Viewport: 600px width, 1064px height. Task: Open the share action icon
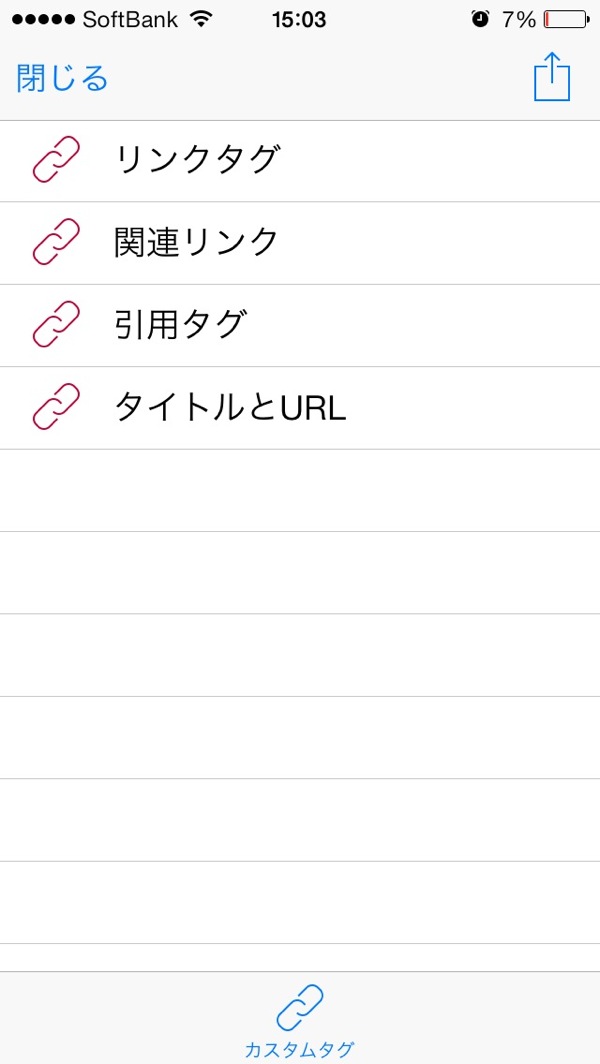point(552,76)
